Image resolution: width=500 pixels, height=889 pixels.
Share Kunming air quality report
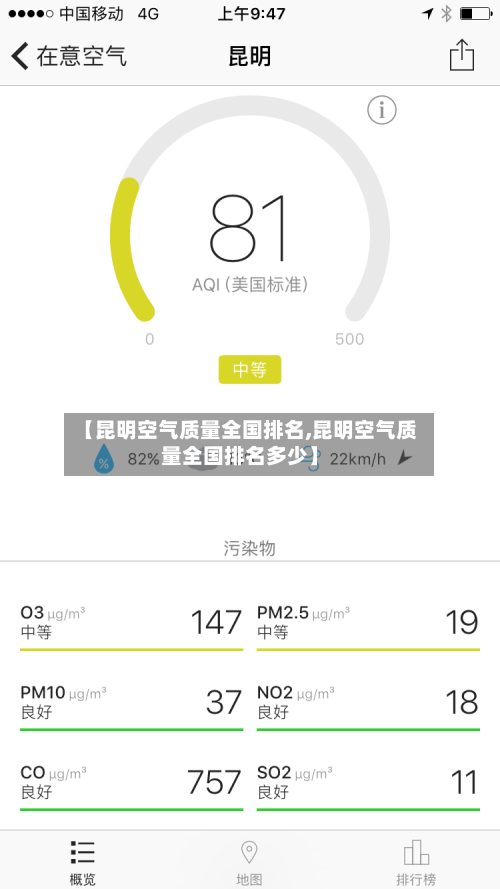click(461, 55)
